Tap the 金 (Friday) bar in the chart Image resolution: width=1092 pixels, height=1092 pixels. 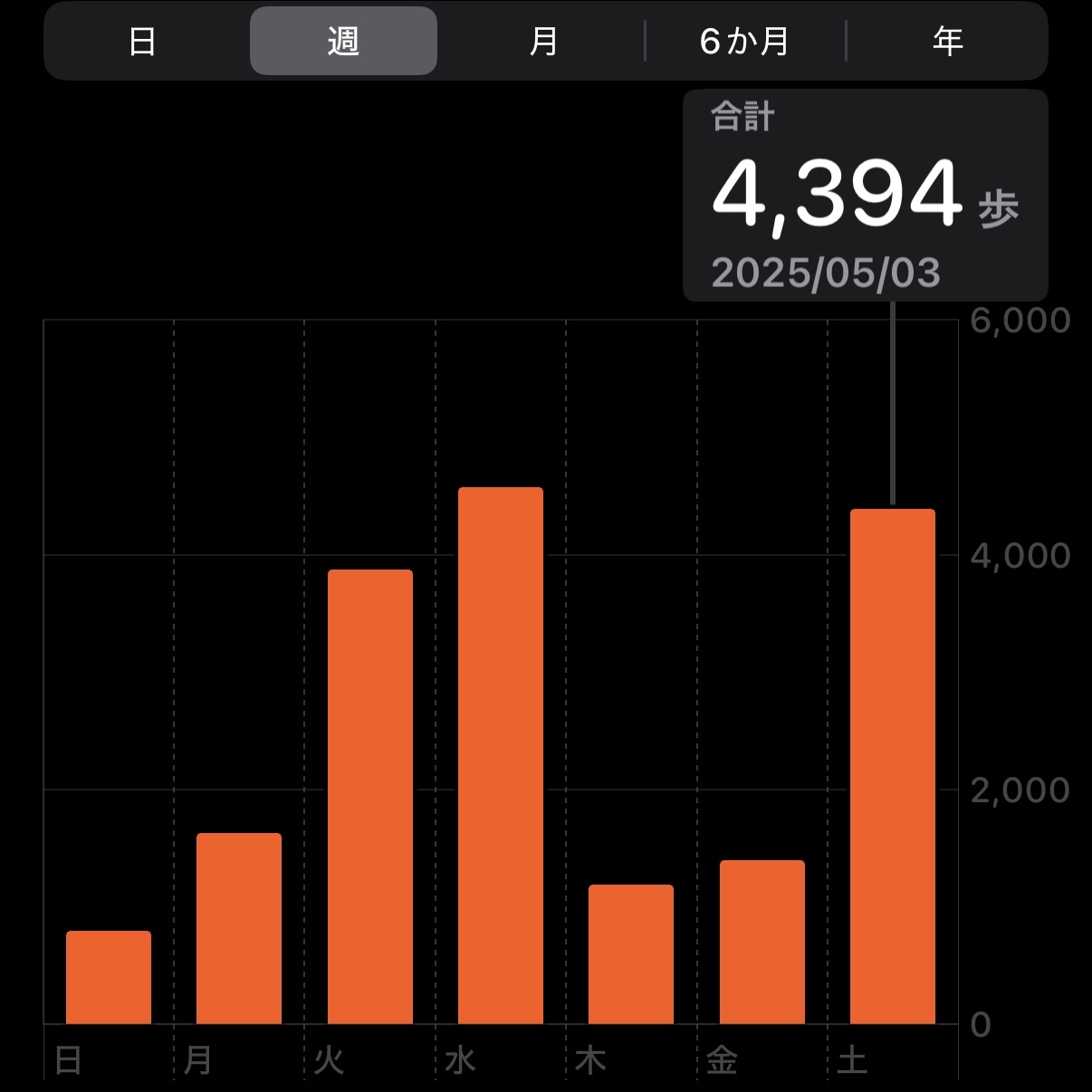coord(762,942)
